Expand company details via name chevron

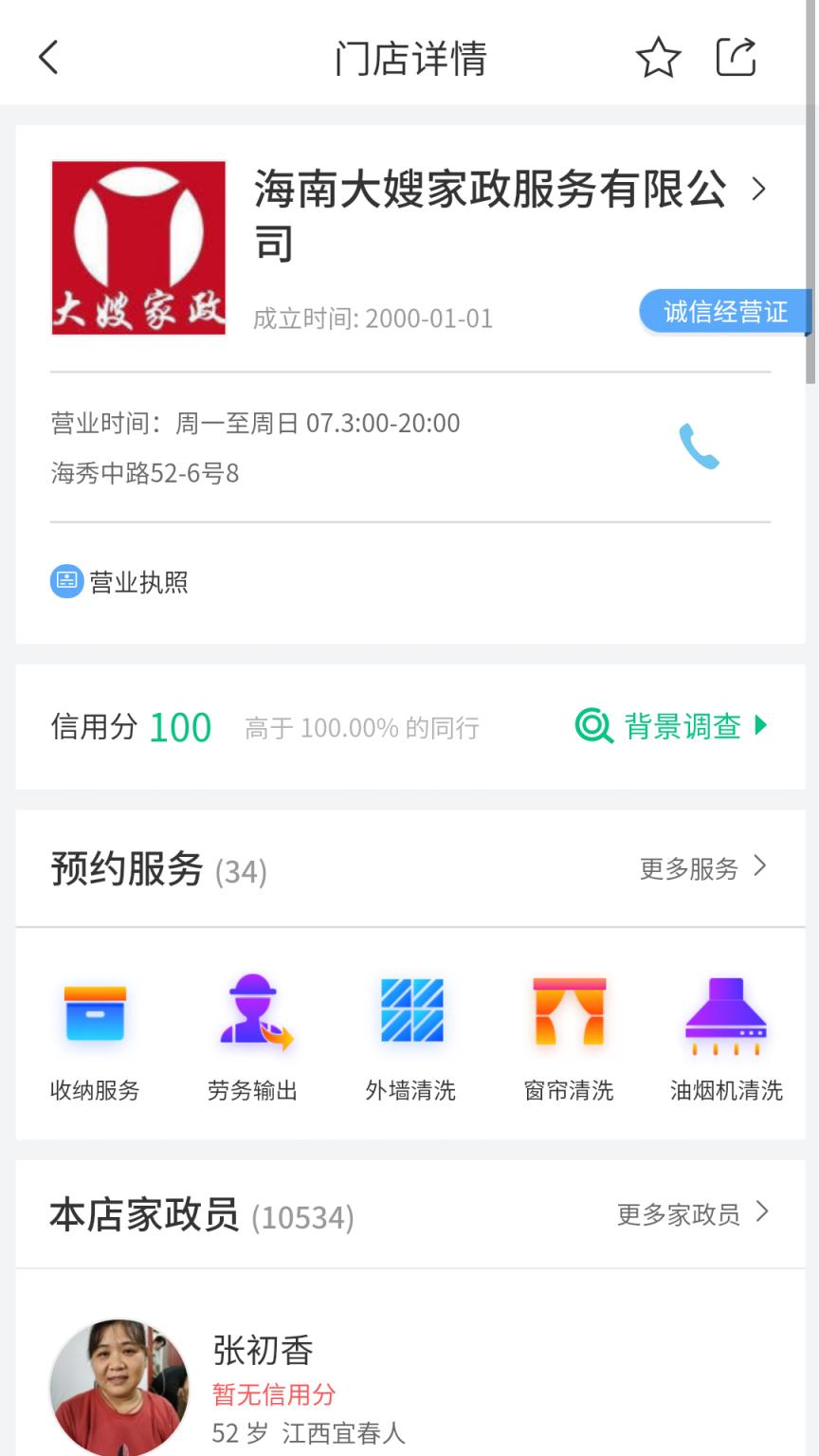[x=758, y=190]
